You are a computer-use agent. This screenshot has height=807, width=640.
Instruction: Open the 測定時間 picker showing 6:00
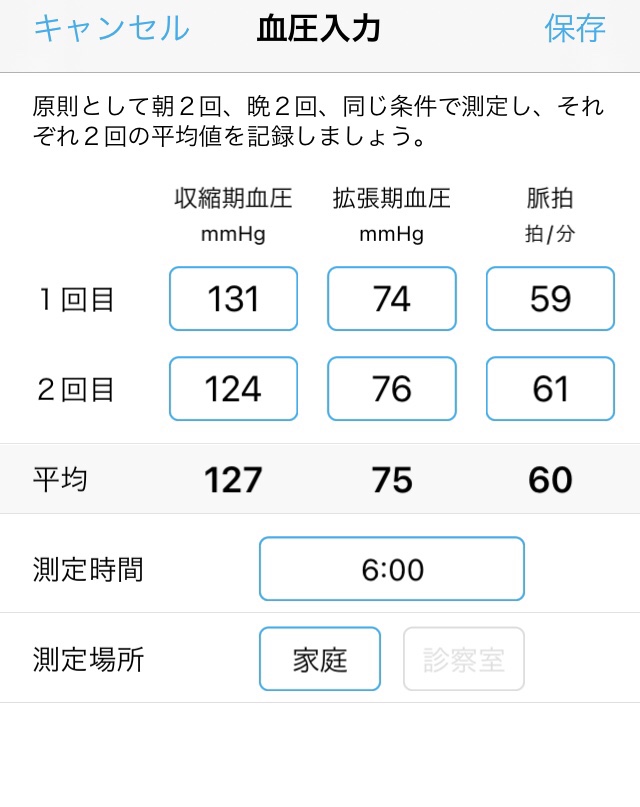[392, 569]
